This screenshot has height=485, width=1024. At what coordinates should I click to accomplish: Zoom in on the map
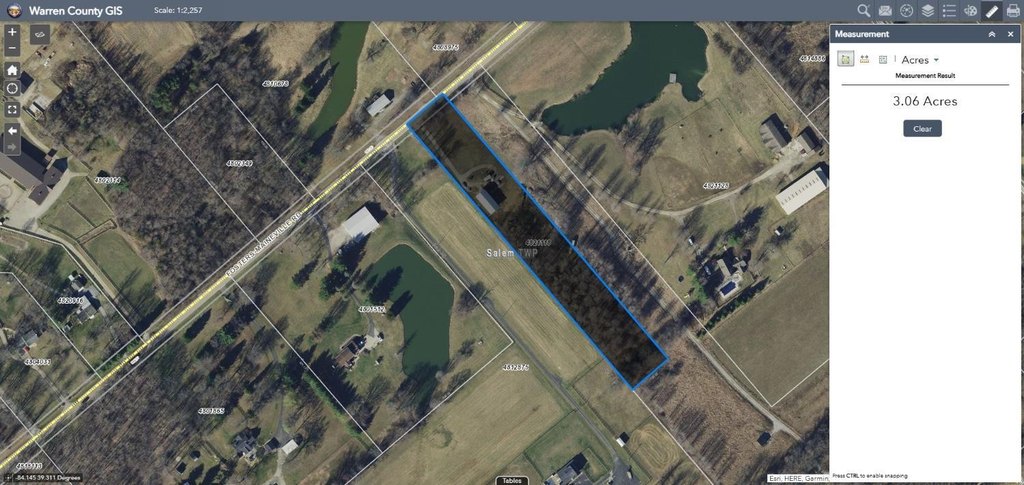(x=12, y=32)
